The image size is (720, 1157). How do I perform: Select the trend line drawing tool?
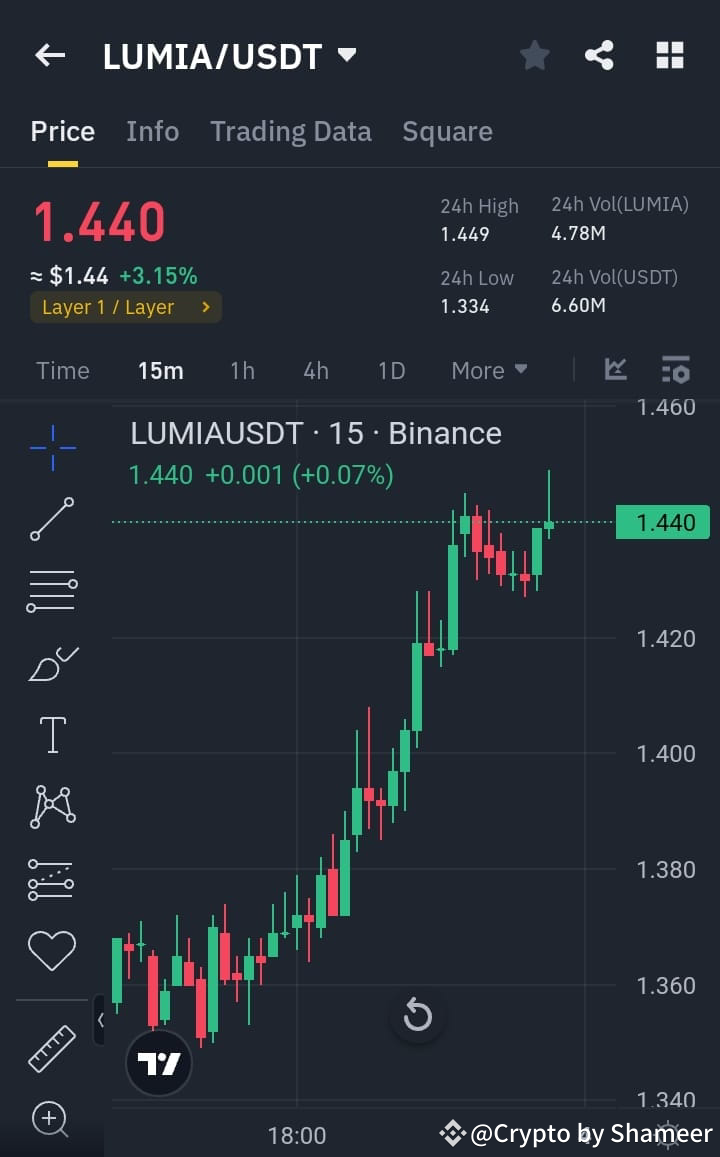click(51, 520)
